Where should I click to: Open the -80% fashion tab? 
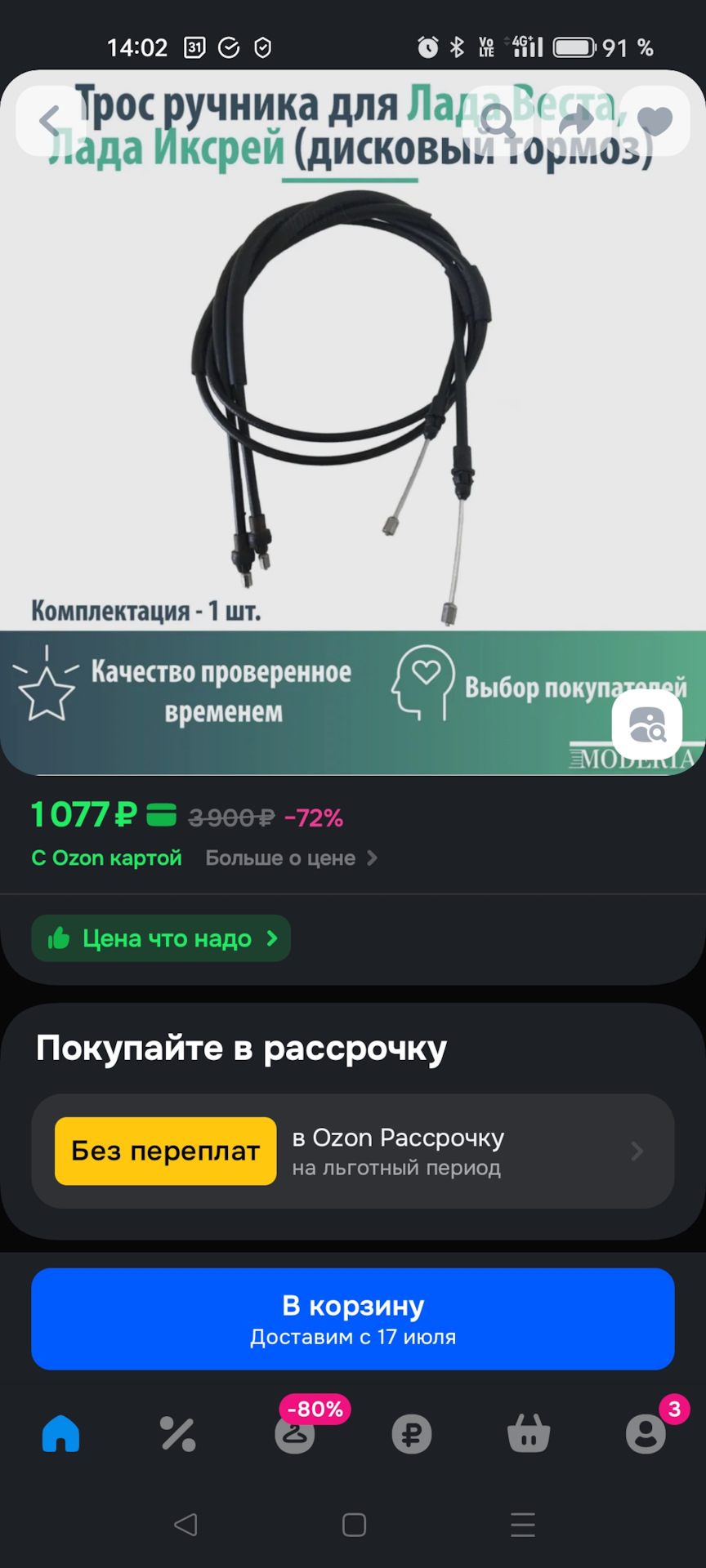[x=295, y=1434]
